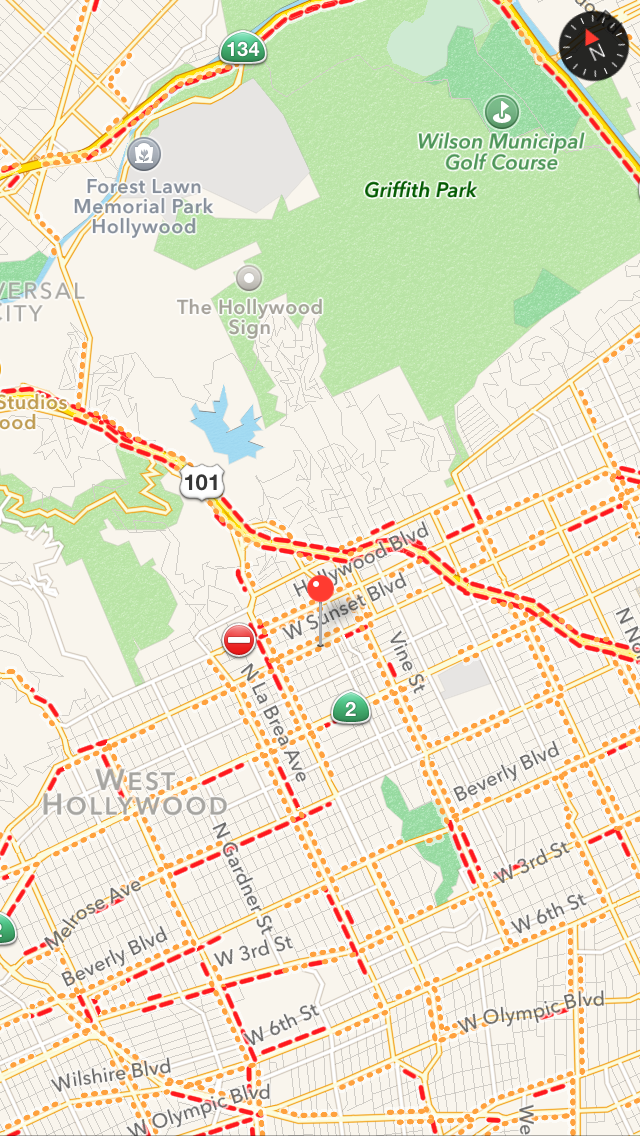Select The Hollywood Sign landmark marker
The height and width of the screenshot is (1136, 640).
tap(249, 277)
